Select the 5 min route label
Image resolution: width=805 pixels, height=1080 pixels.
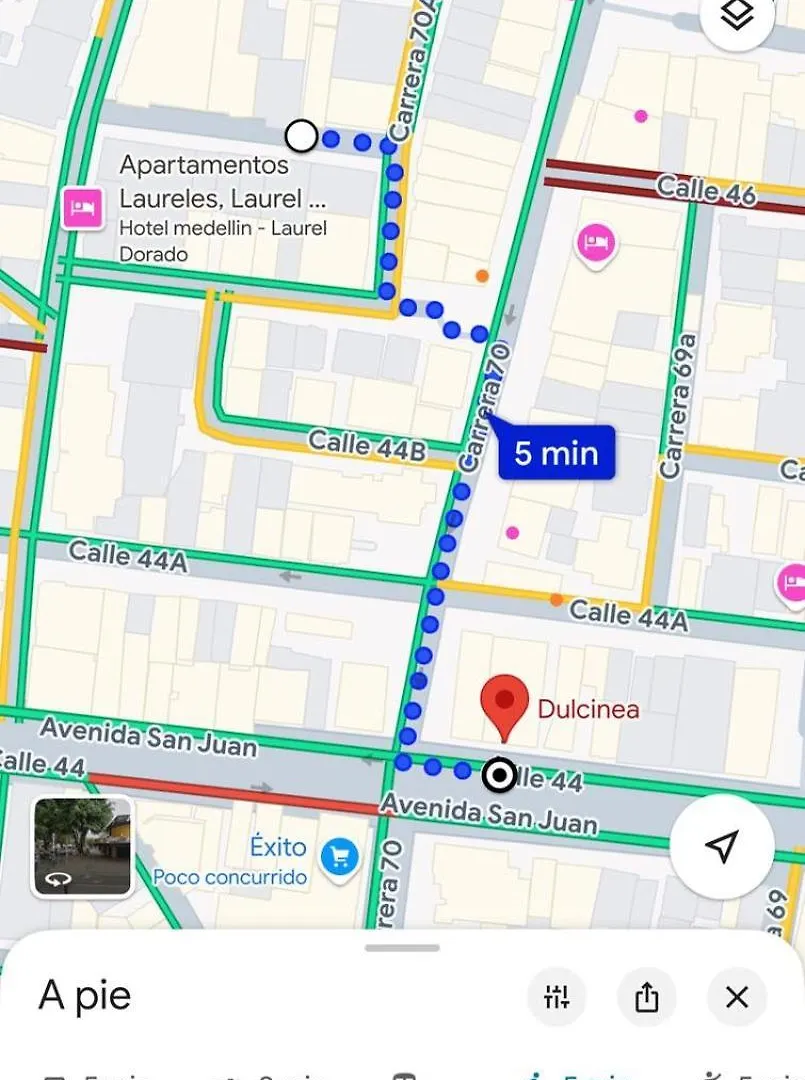556,453
